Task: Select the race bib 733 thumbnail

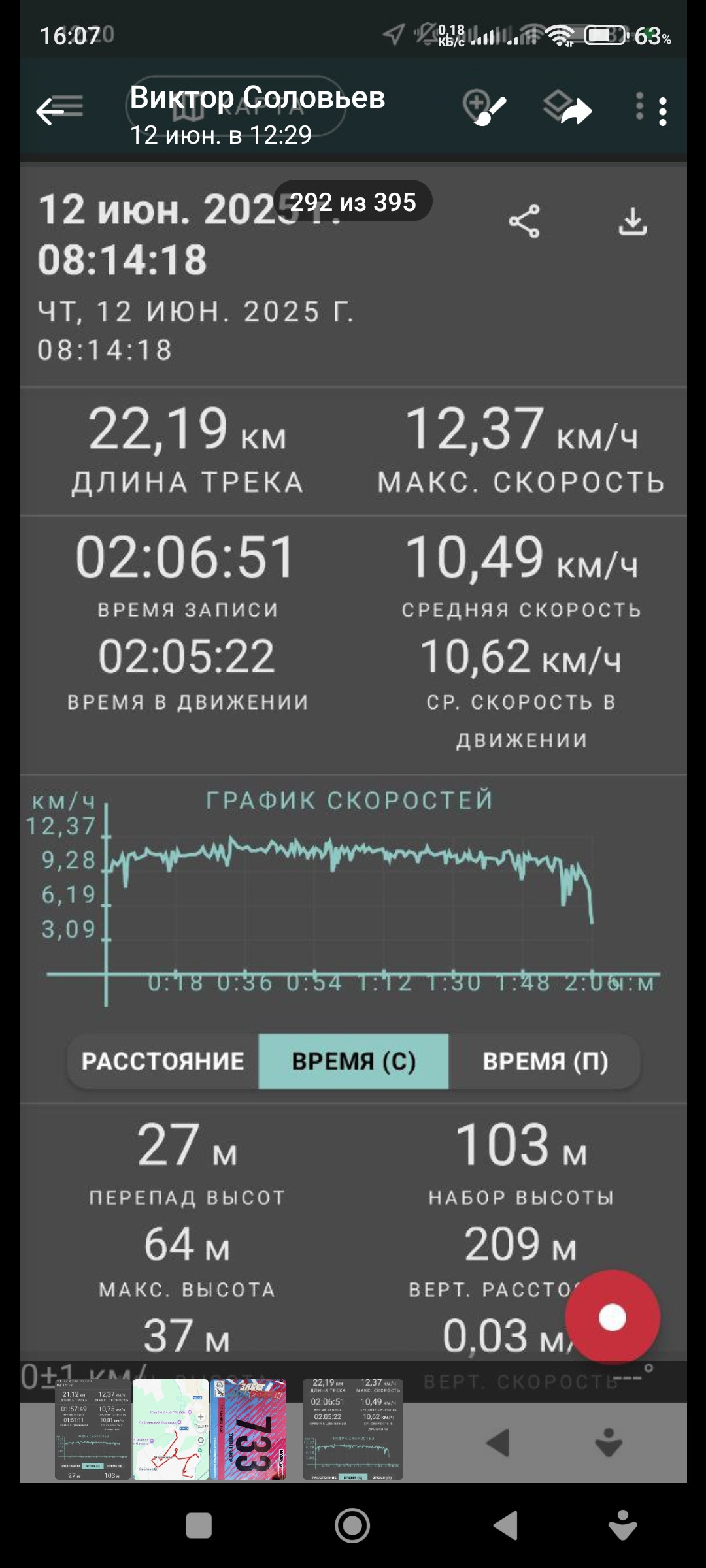Action: tap(248, 1429)
